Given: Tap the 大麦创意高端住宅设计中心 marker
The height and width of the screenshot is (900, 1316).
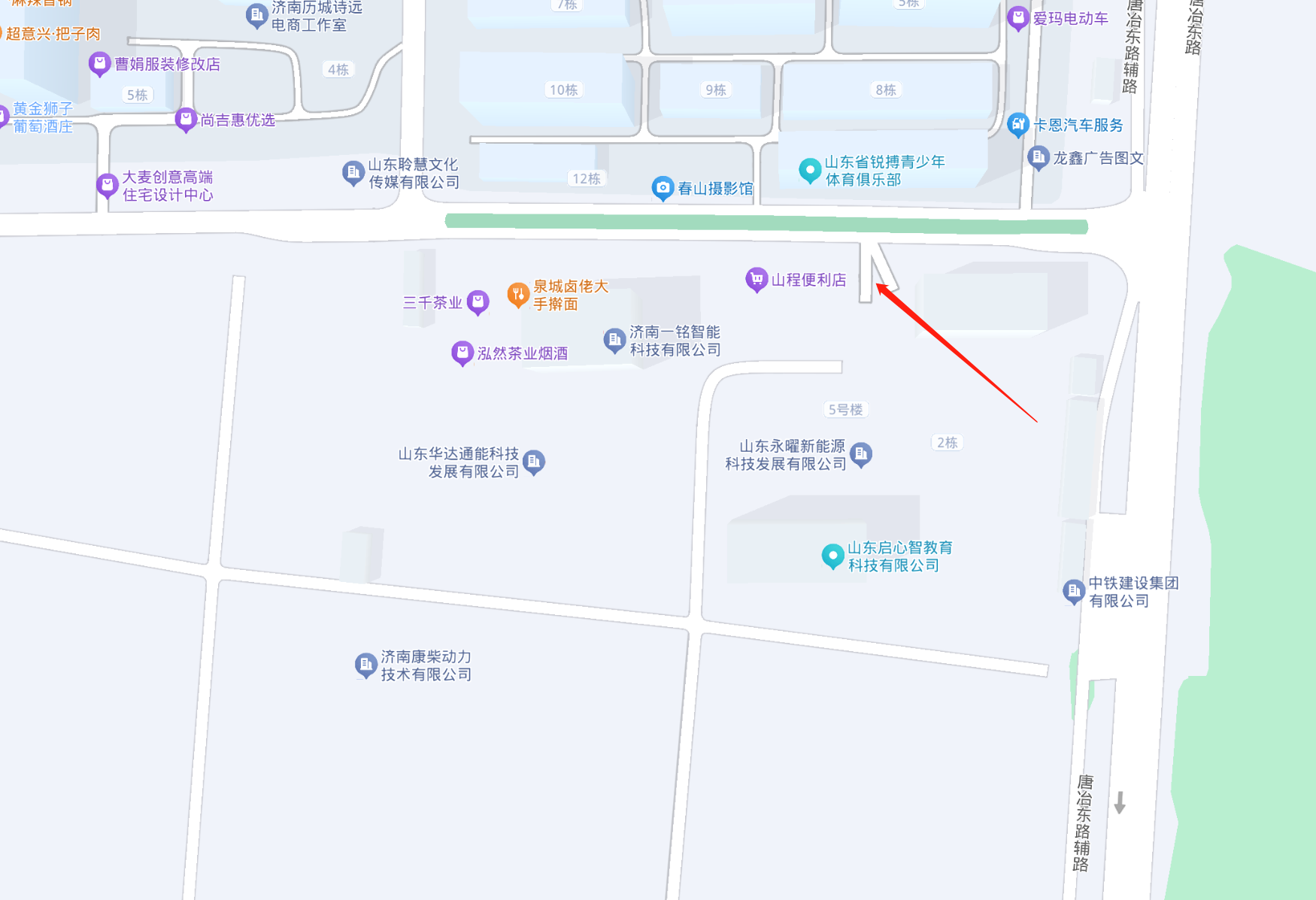Looking at the screenshot, I should coord(107,185).
